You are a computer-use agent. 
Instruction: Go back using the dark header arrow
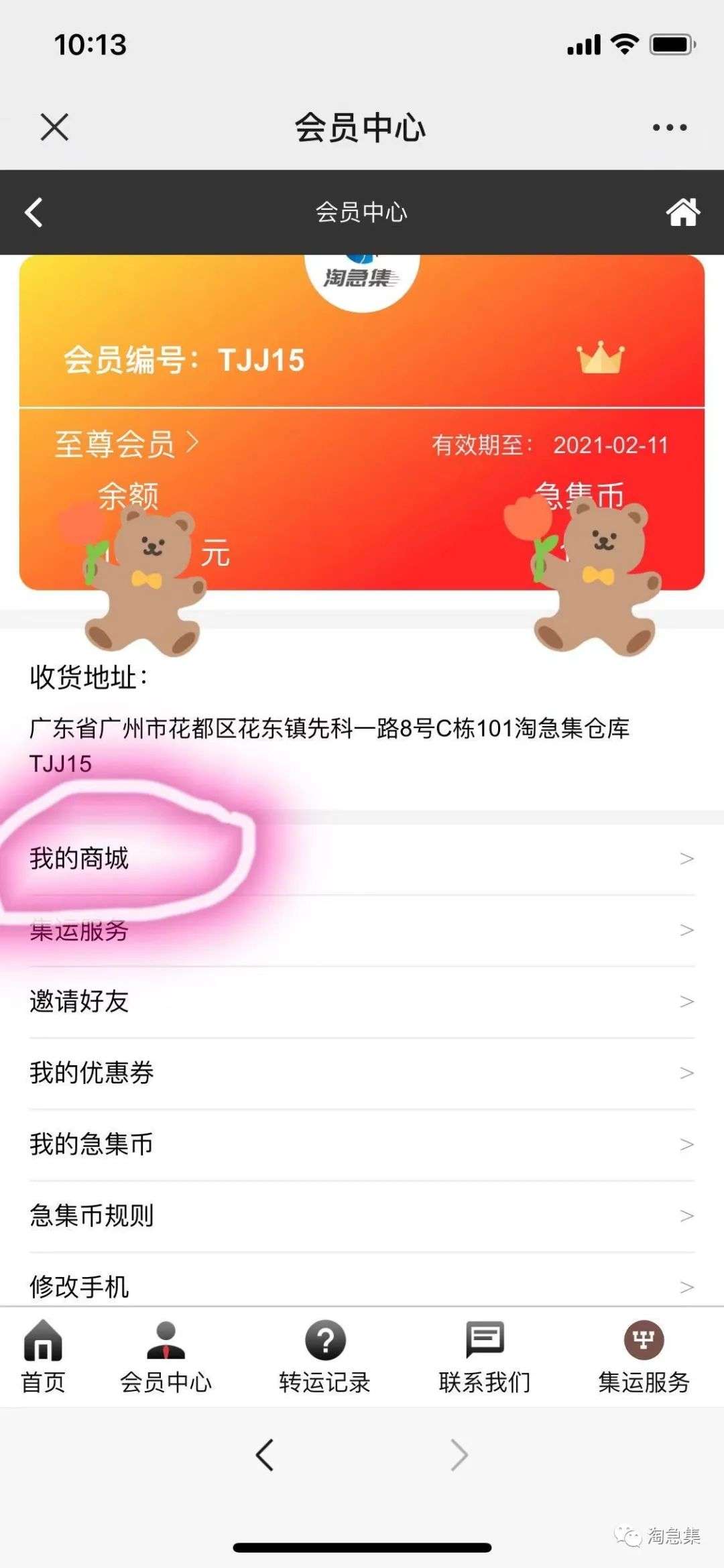(34, 213)
